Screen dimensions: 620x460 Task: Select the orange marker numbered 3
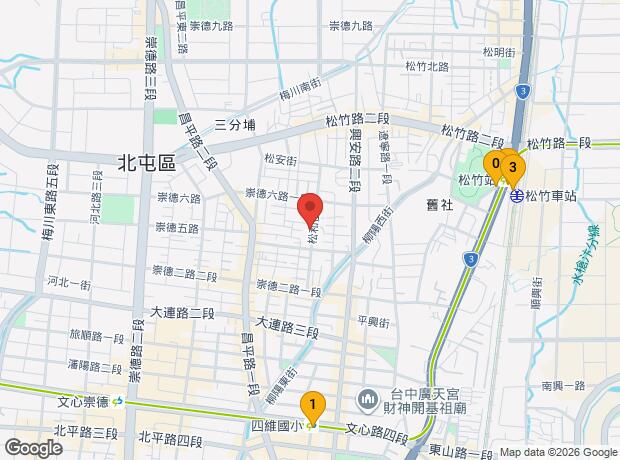[513, 167]
